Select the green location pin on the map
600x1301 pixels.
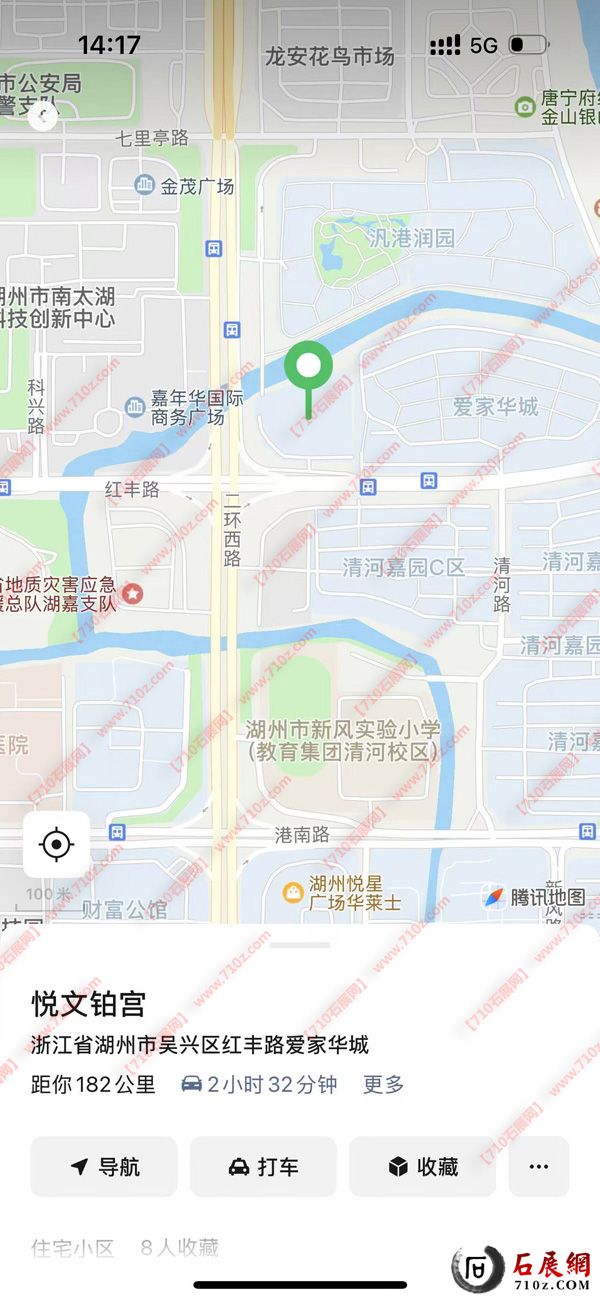[309, 368]
